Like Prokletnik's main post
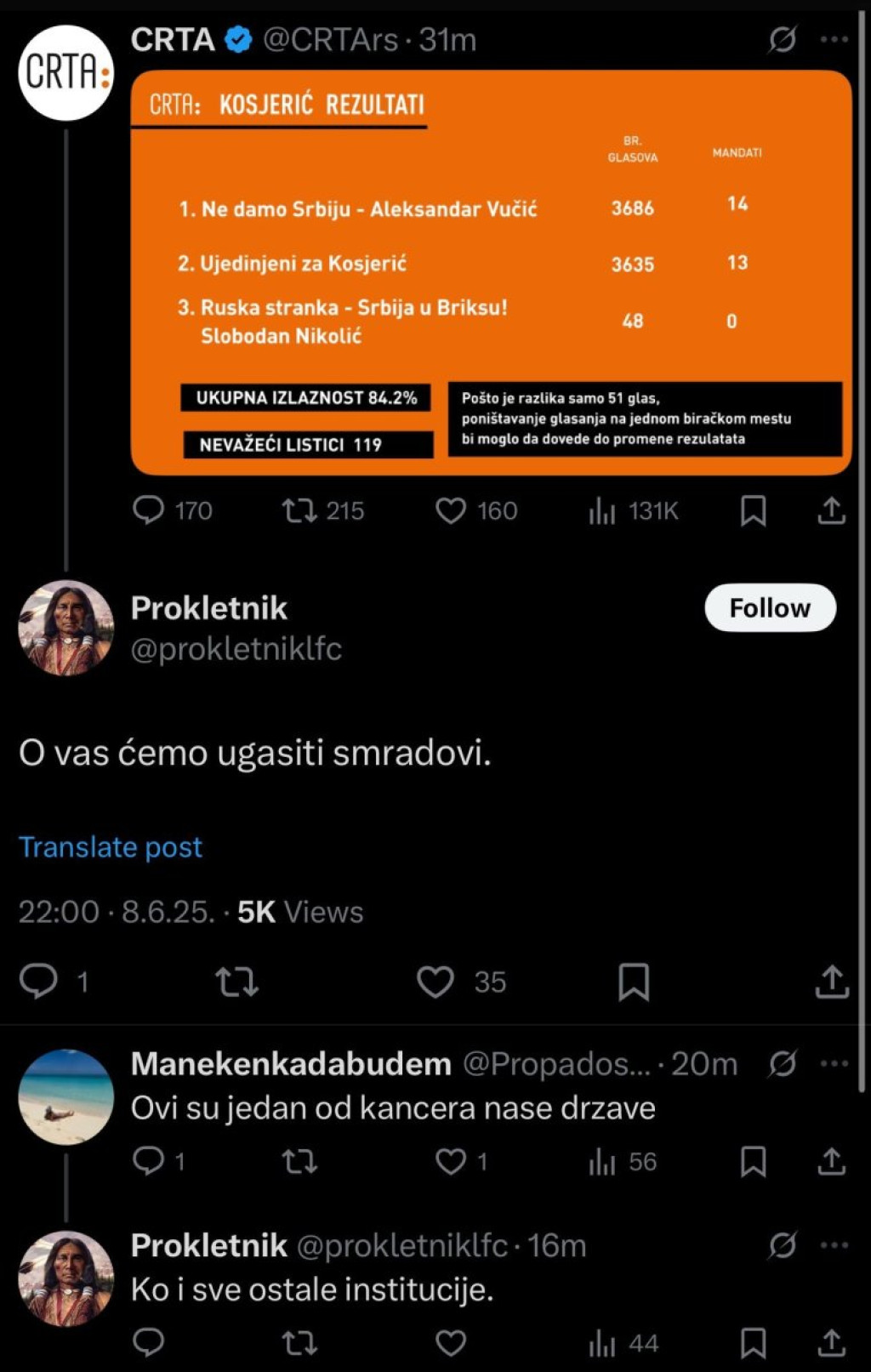Screen dimensions: 871x1372 (x=435, y=982)
